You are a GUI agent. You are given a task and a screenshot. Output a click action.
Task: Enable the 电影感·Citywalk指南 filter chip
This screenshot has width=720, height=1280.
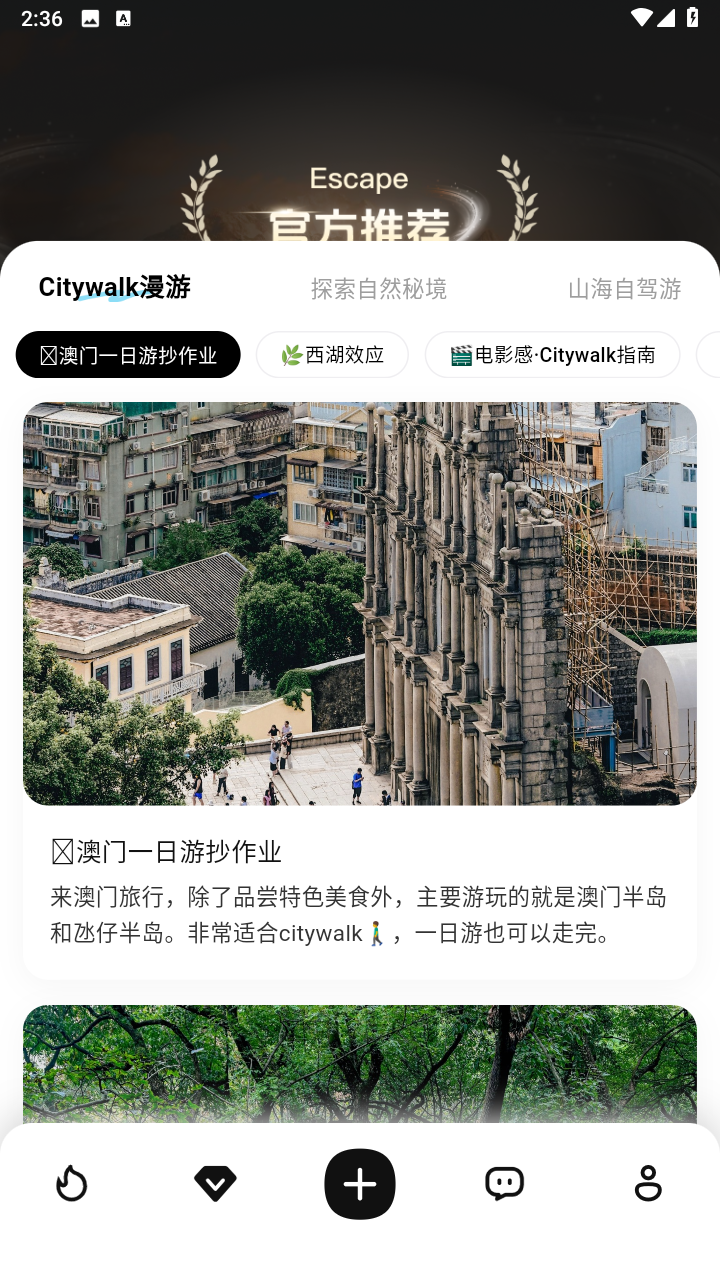pyautogui.click(x=553, y=354)
